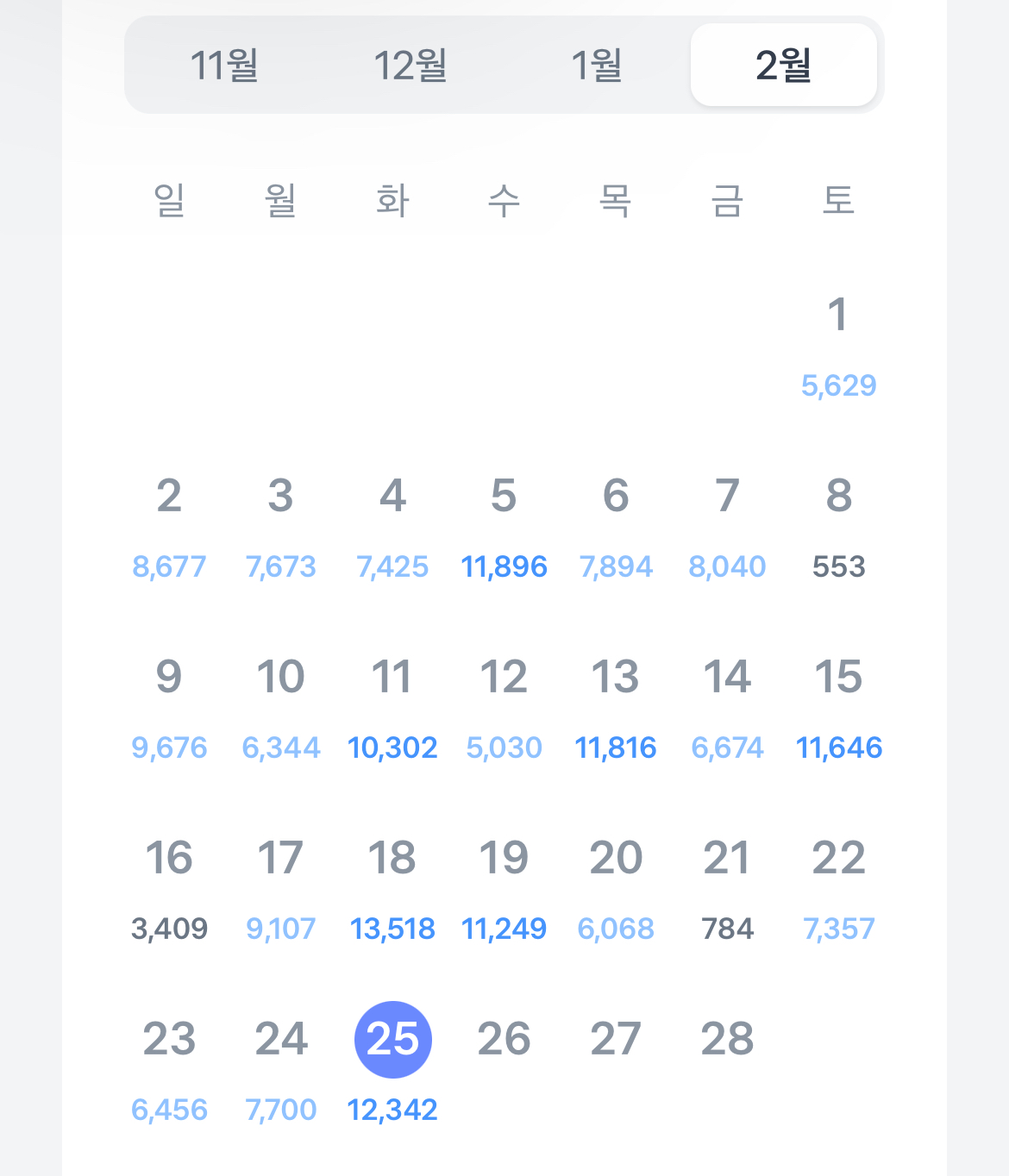1009x1176 pixels.
Task: Select day 5 showing 11,896
Action: click(504, 529)
